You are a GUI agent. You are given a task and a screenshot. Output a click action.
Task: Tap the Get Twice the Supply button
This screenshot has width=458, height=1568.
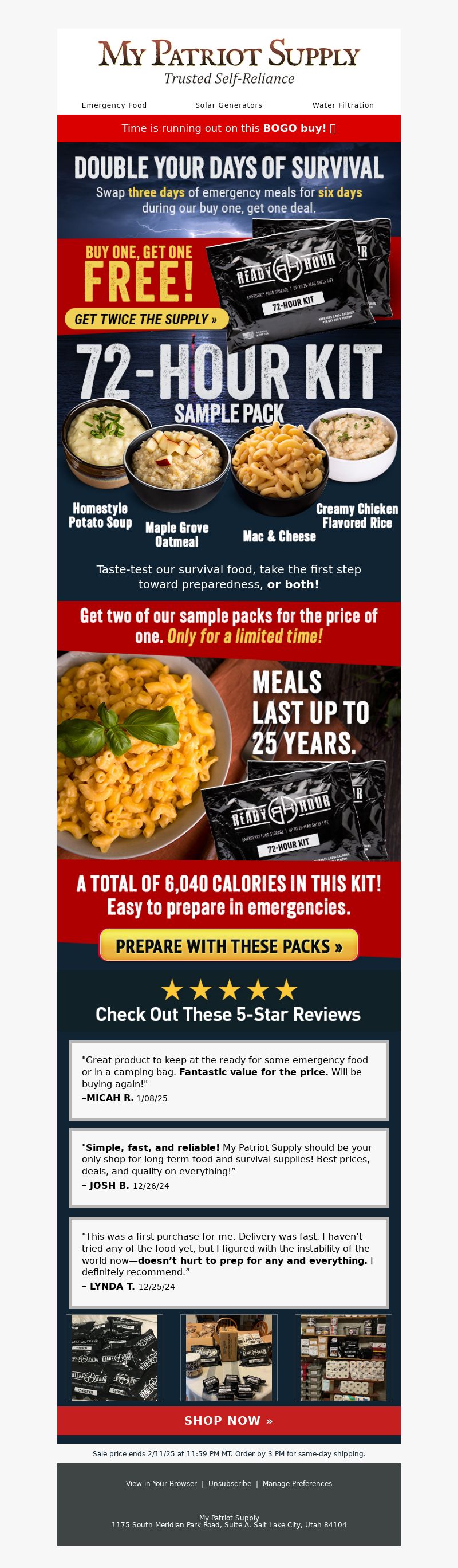146,319
